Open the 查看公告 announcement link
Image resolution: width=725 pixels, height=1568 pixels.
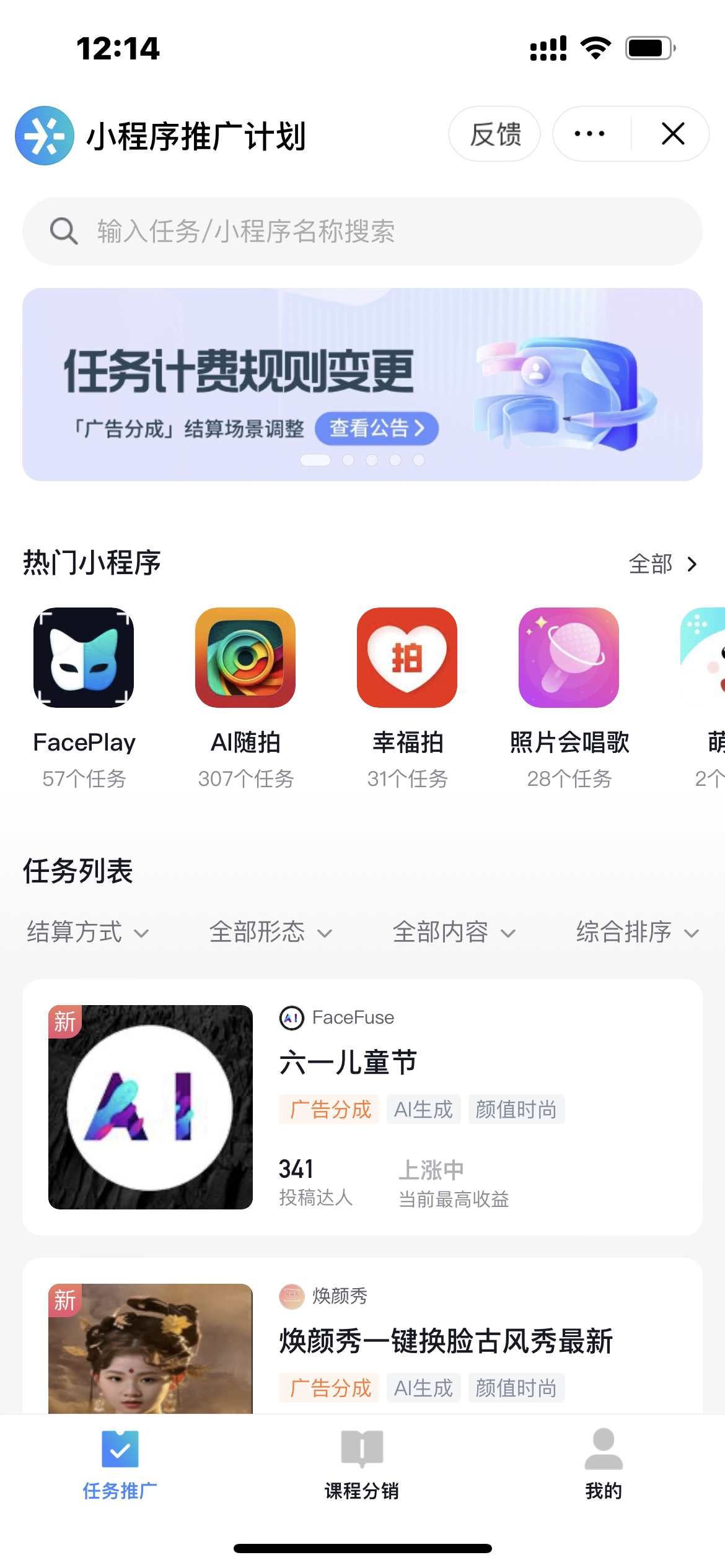pyautogui.click(x=376, y=428)
